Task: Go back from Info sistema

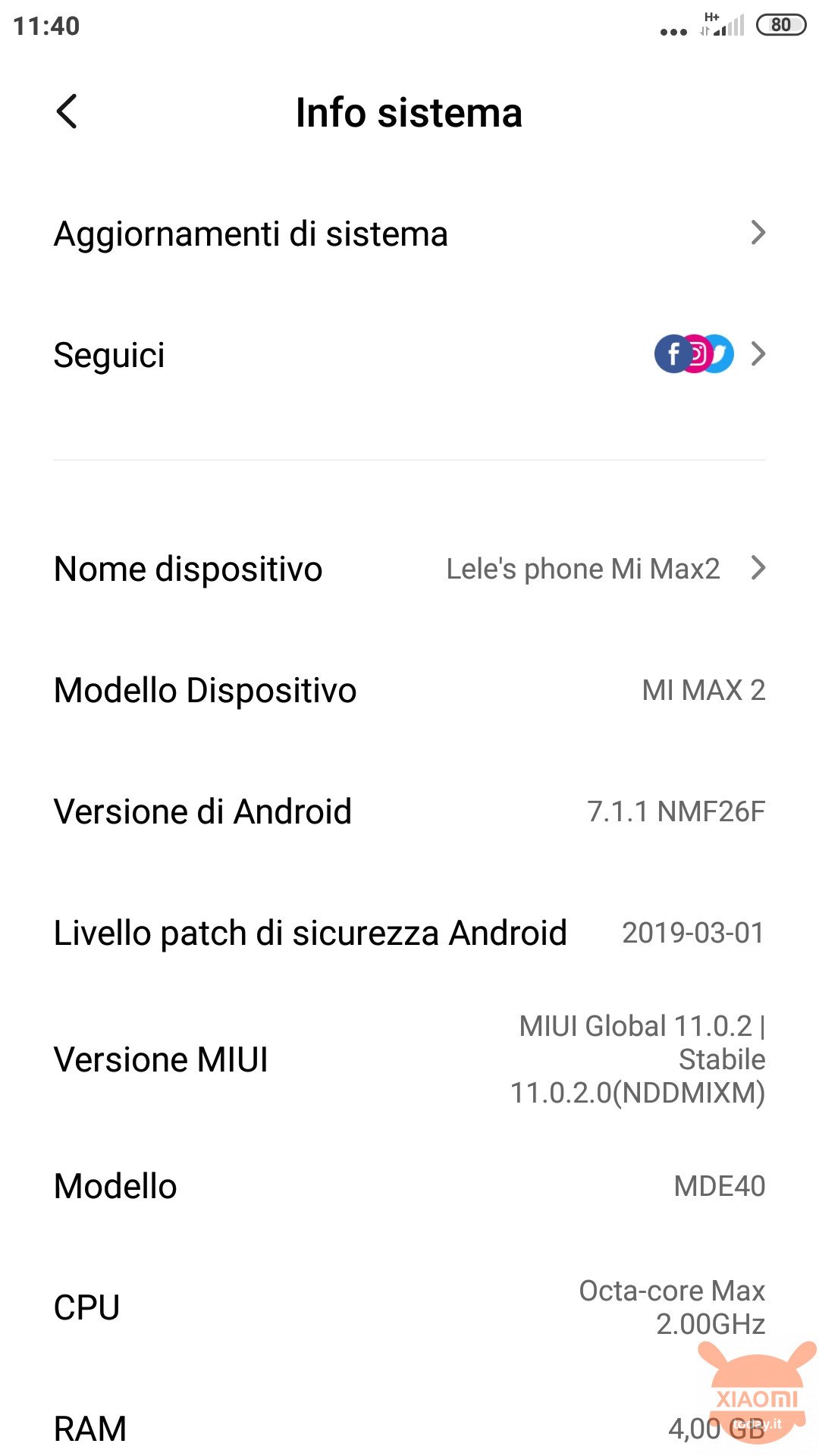Action: pyautogui.click(x=67, y=112)
